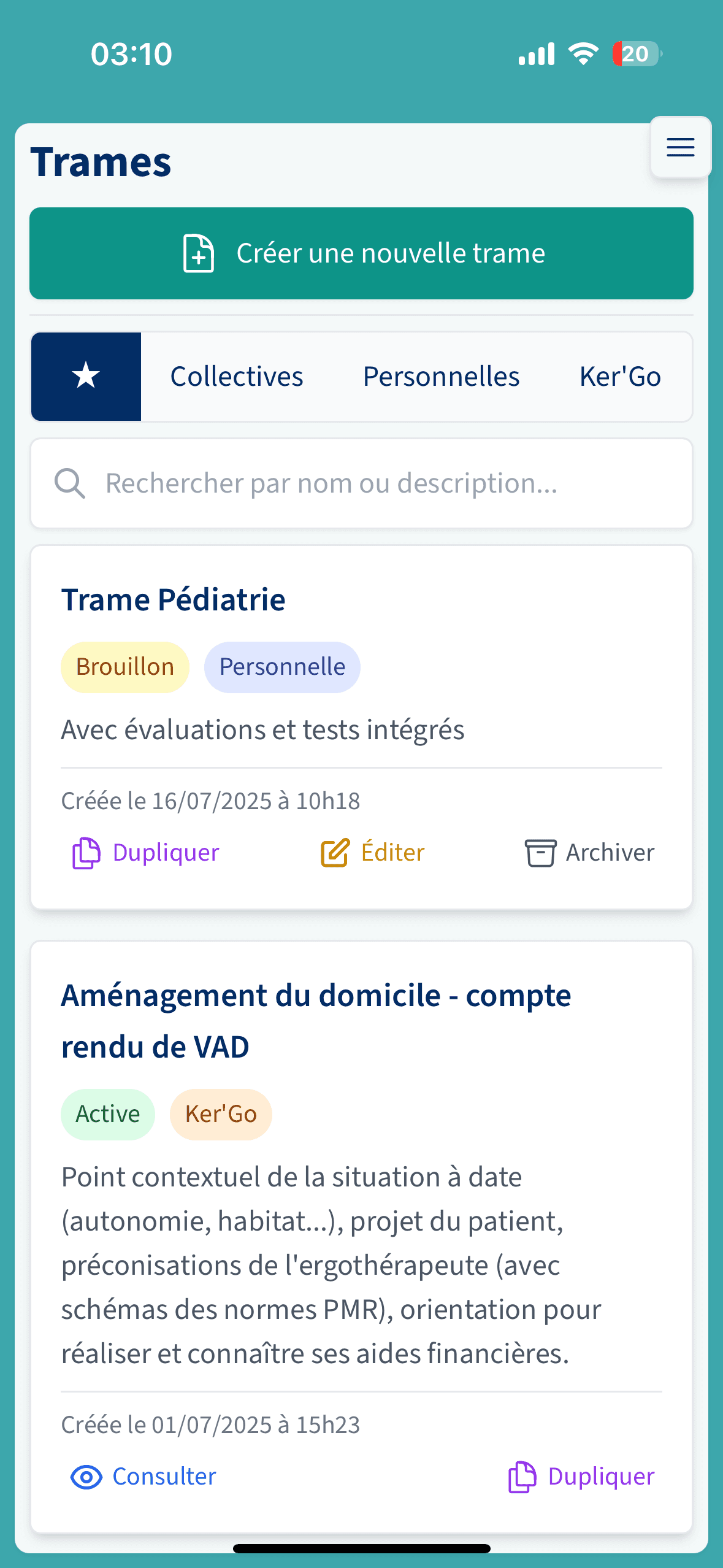Click the pencil icon next to Éditer
Image resolution: width=723 pixels, height=1568 pixels.
point(335,852)
